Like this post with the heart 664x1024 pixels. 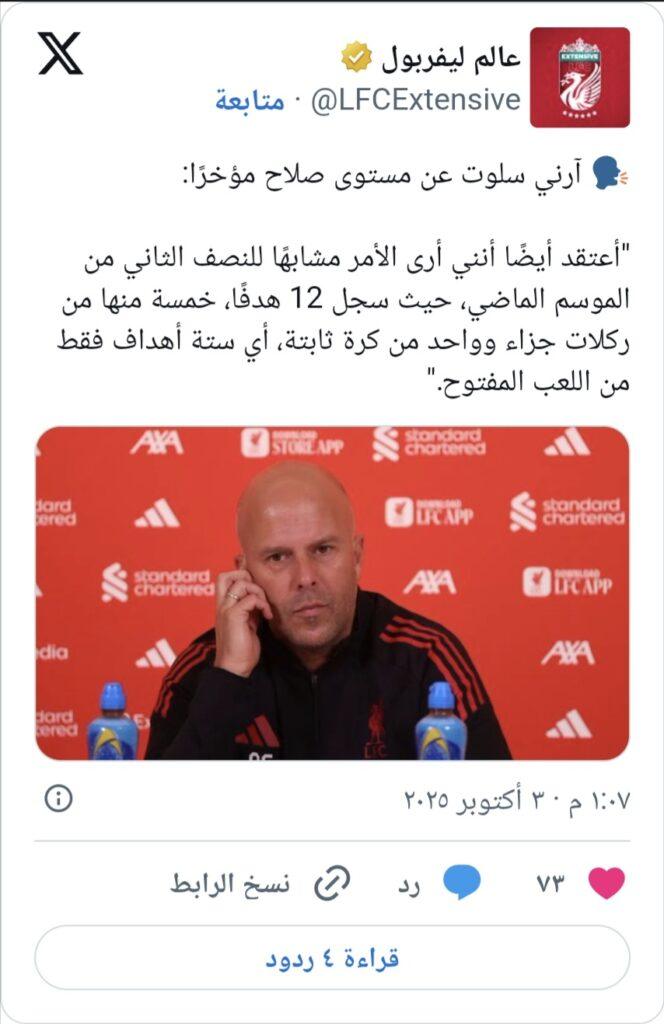click(606, 883)
